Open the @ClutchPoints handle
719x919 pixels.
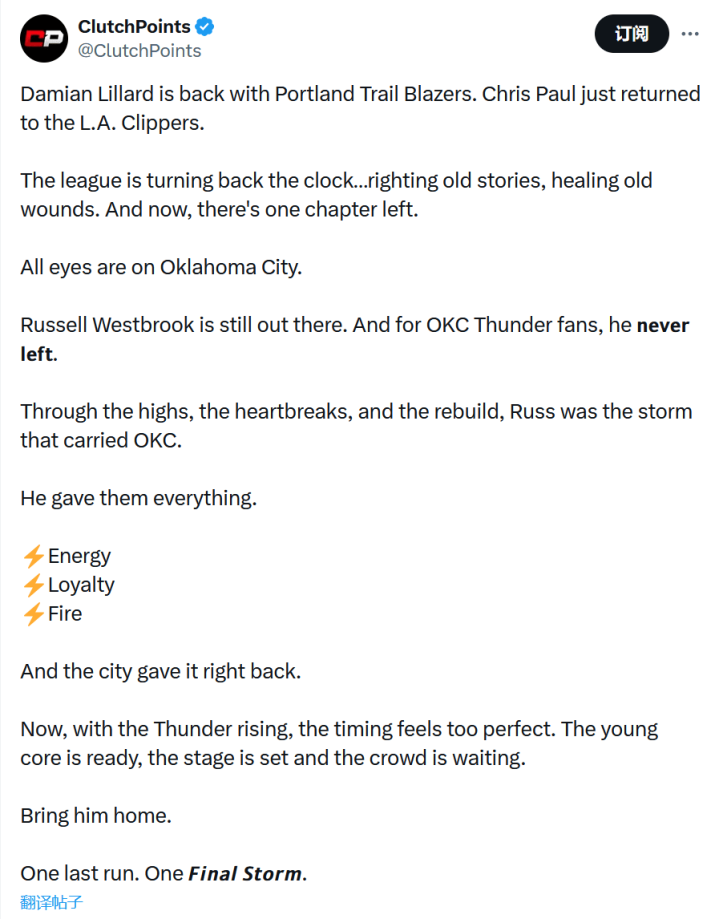pos(139,51)
